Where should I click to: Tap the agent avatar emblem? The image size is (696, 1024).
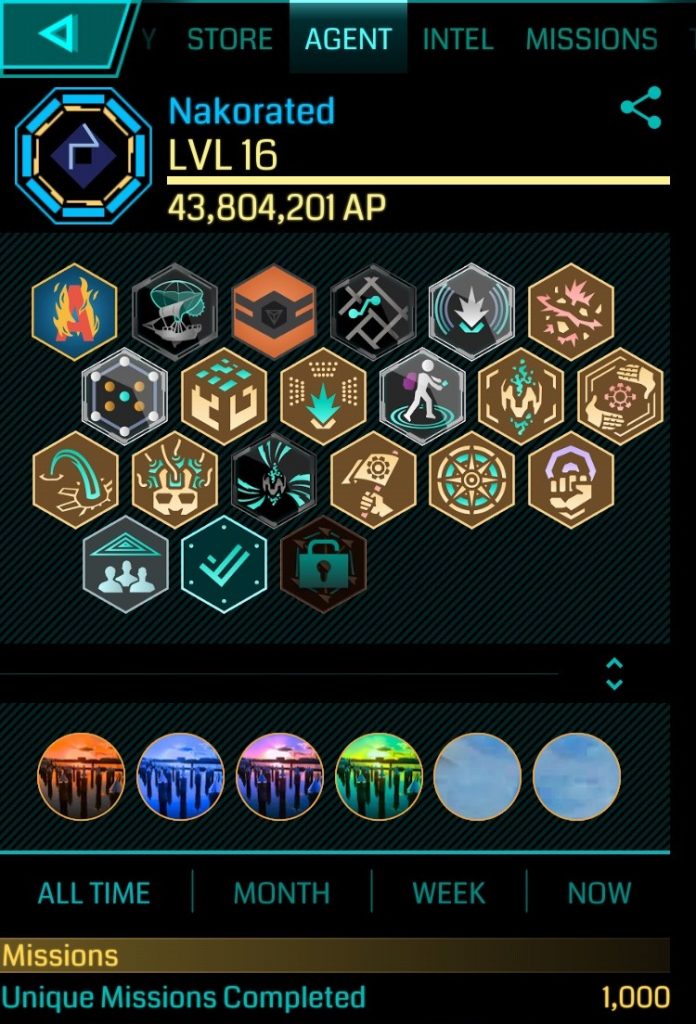(x=83, y=152)
